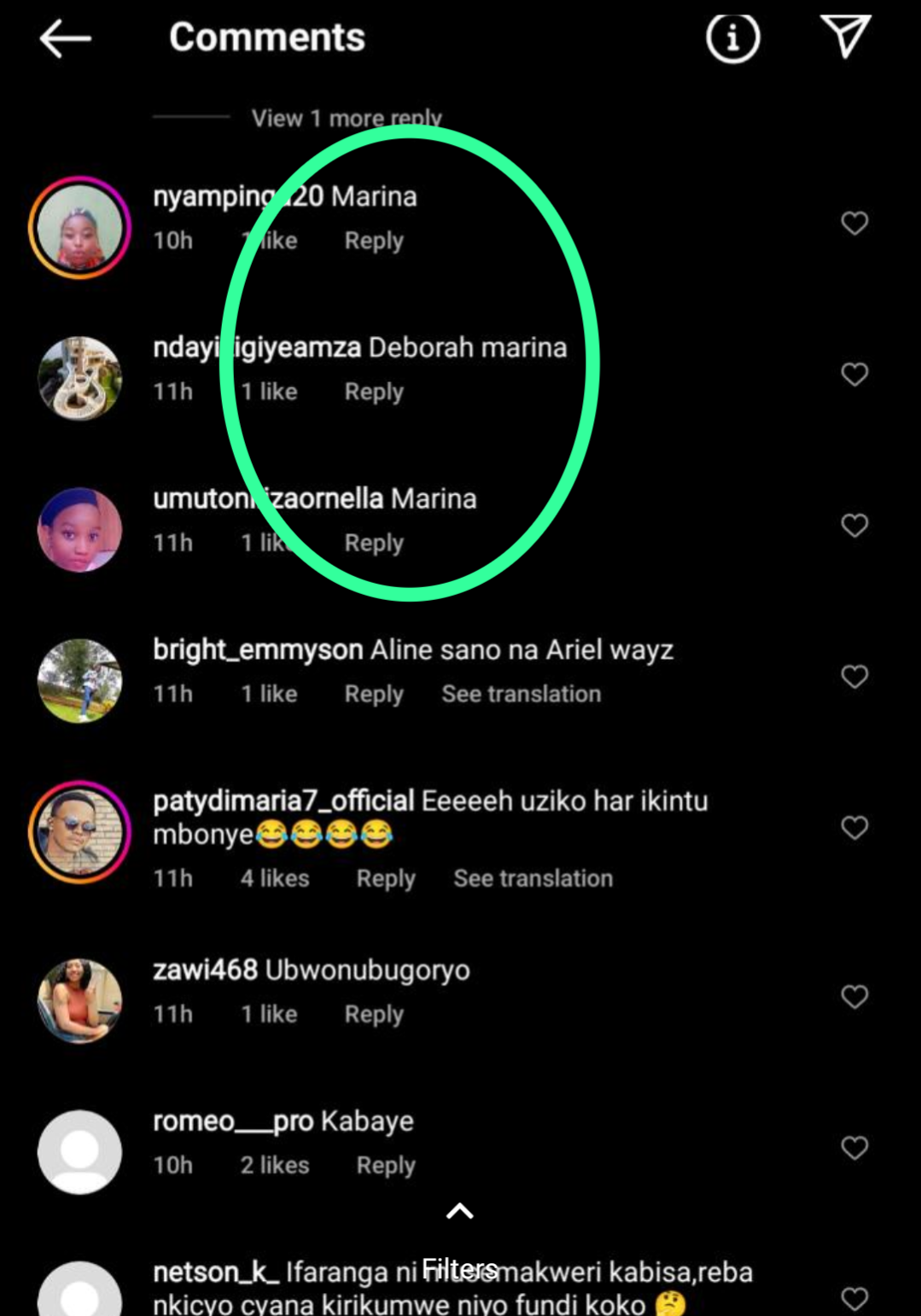Share the post via the send icon

tap(845, 37)
